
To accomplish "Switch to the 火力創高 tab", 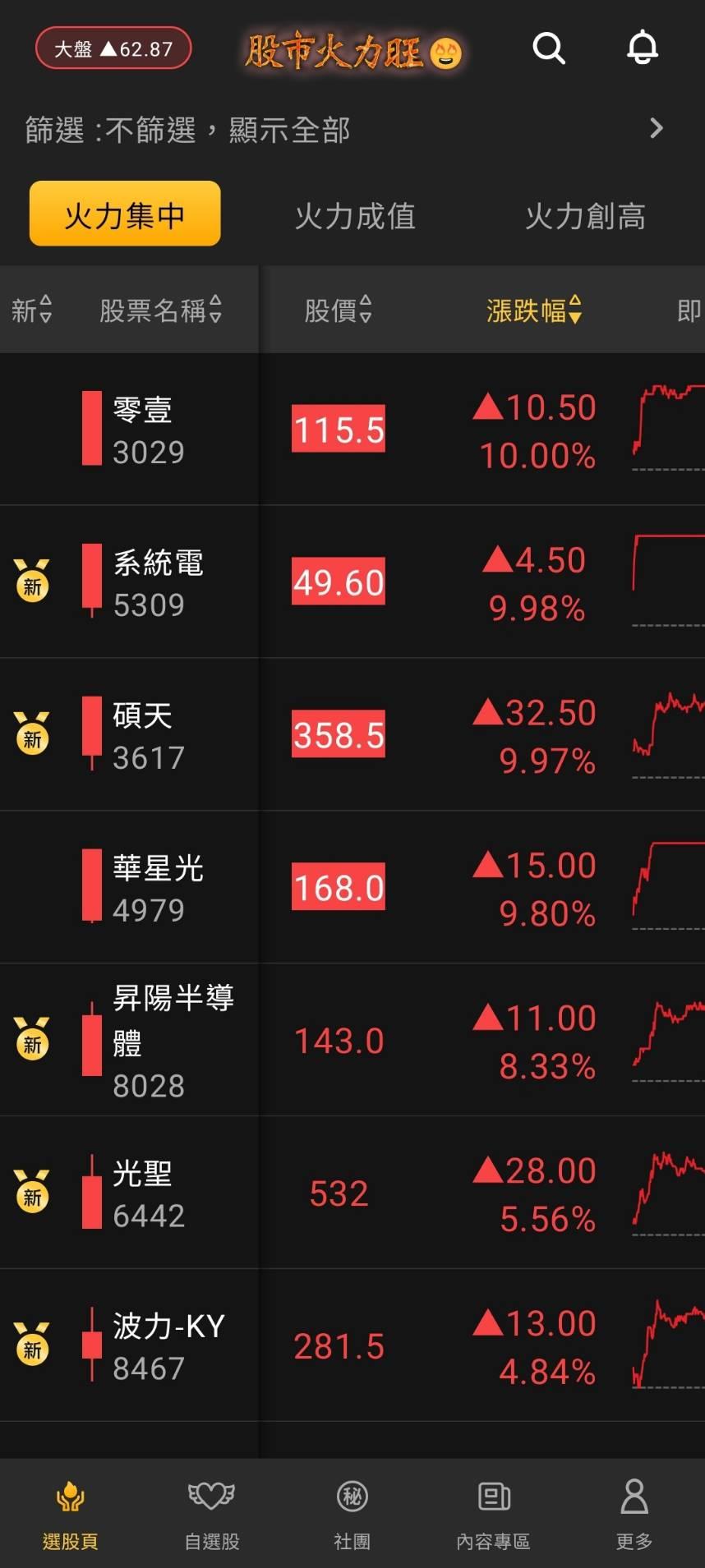I will (x=585, y=216).
